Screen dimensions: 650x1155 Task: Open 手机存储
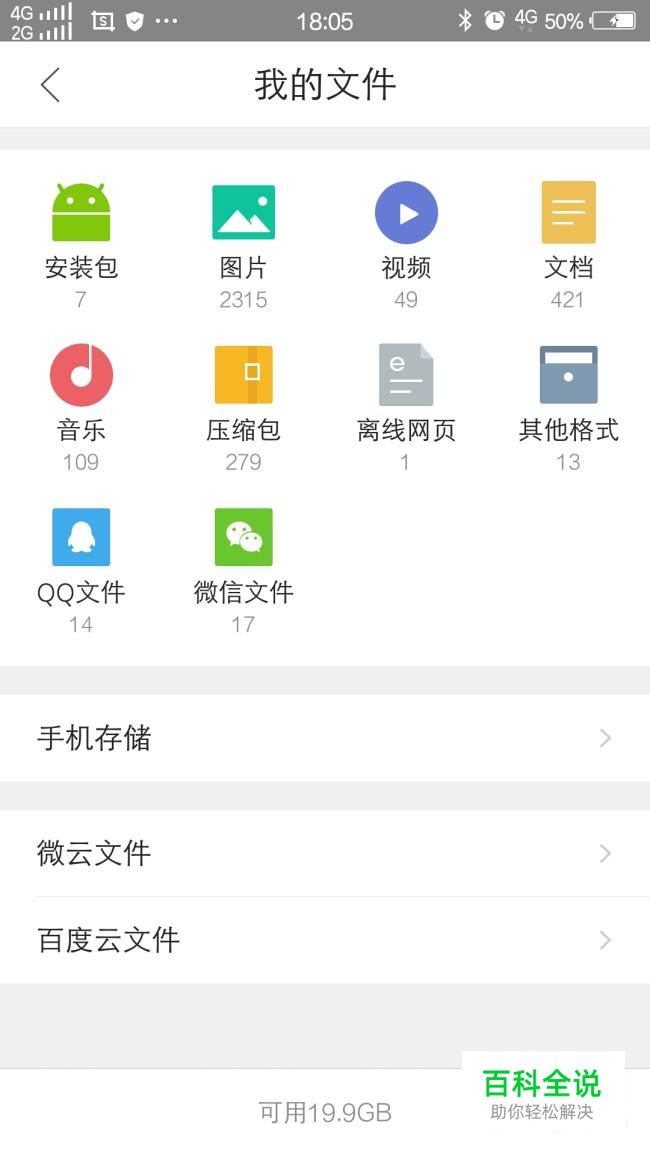(x=325, y=738)
